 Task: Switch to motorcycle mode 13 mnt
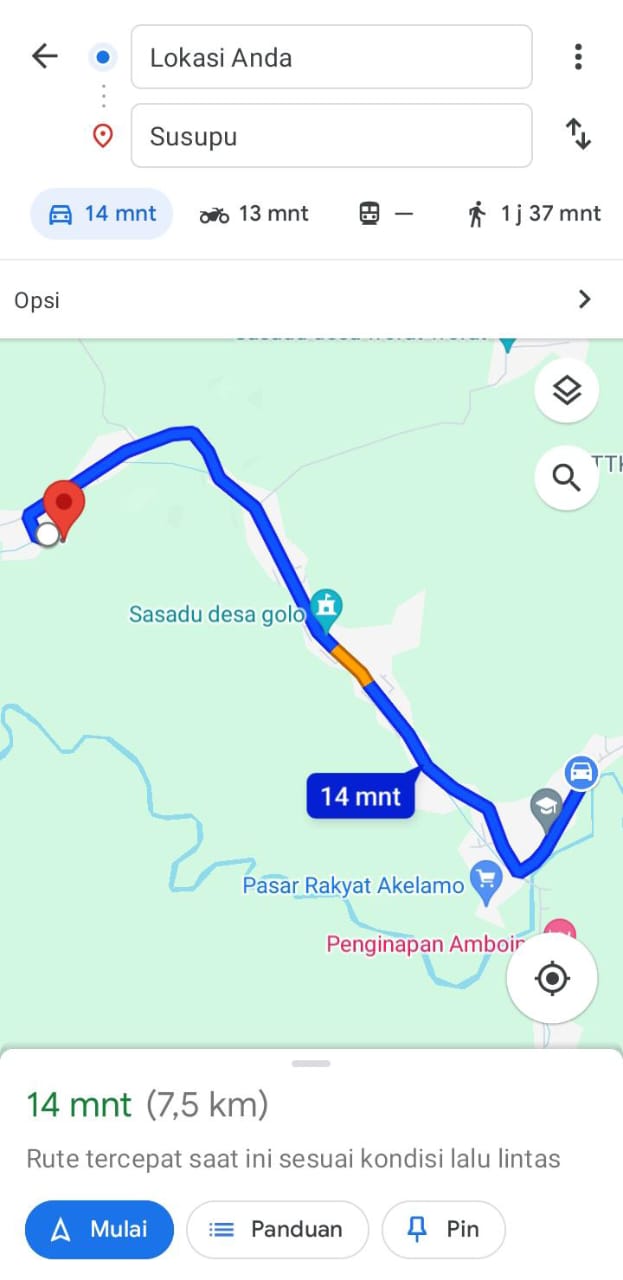[x=254, y=214]
